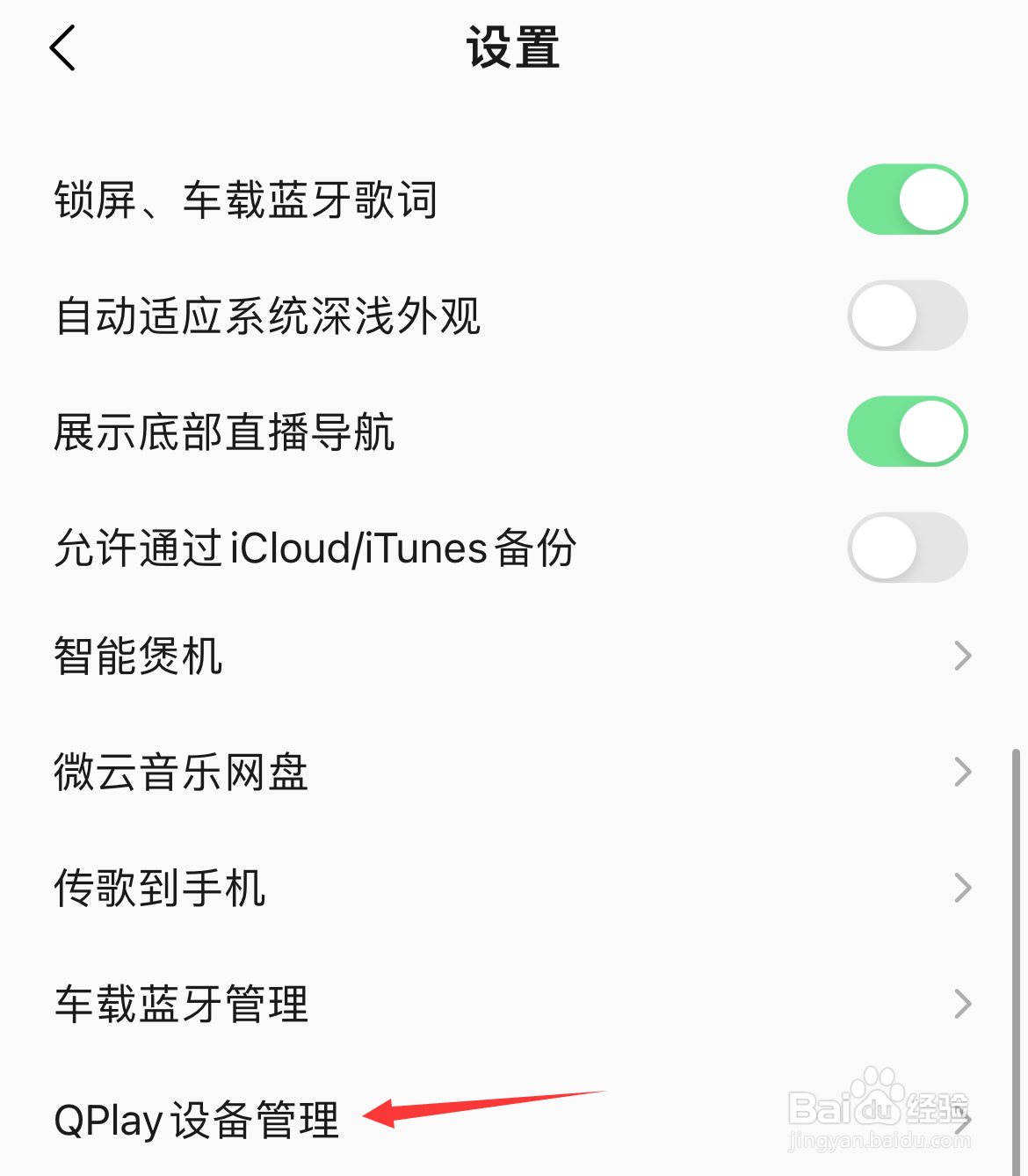Tap the chevron beside 微云音乐网盘
The height and width of the screenshot is (1176, 1028).
pos(961,772)
